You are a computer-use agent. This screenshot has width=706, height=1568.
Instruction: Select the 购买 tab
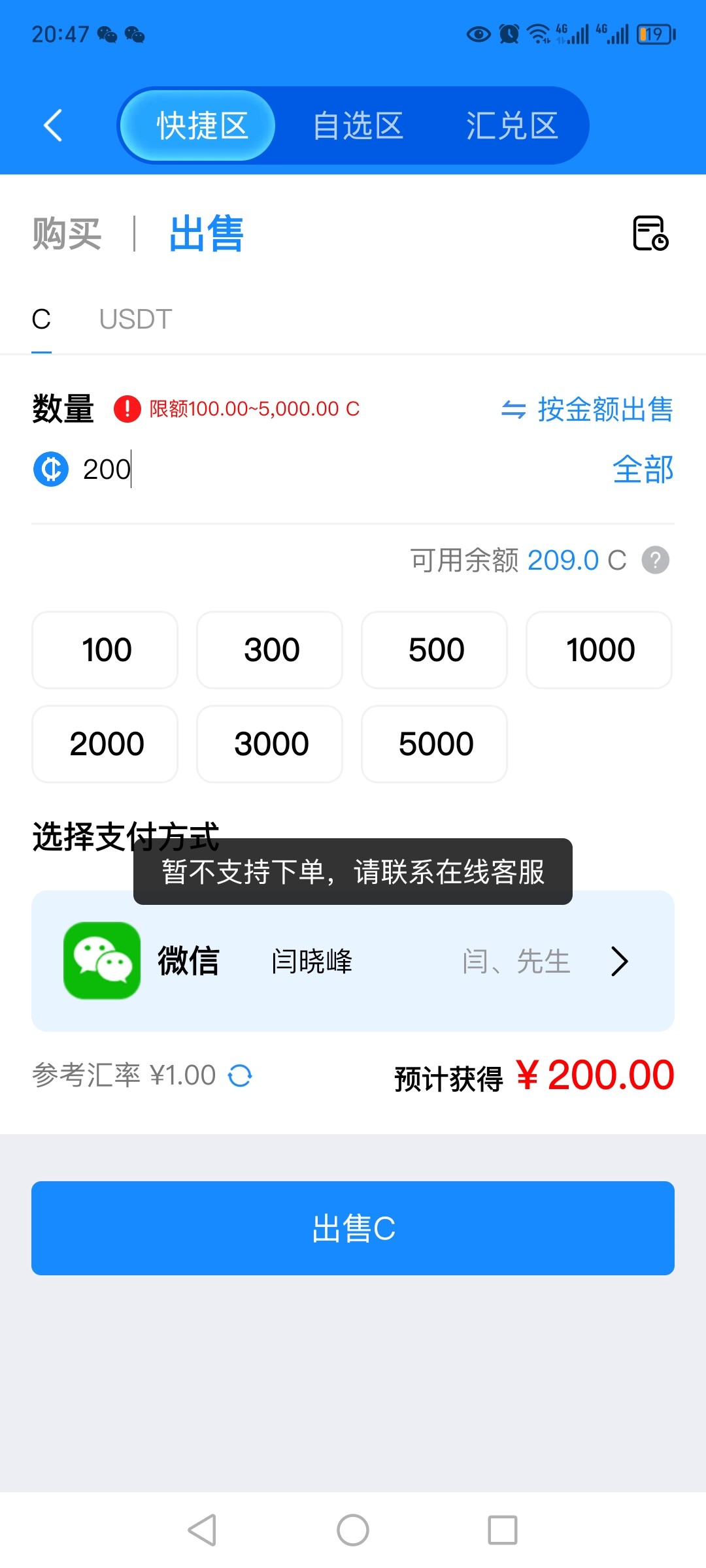[67, 234]
